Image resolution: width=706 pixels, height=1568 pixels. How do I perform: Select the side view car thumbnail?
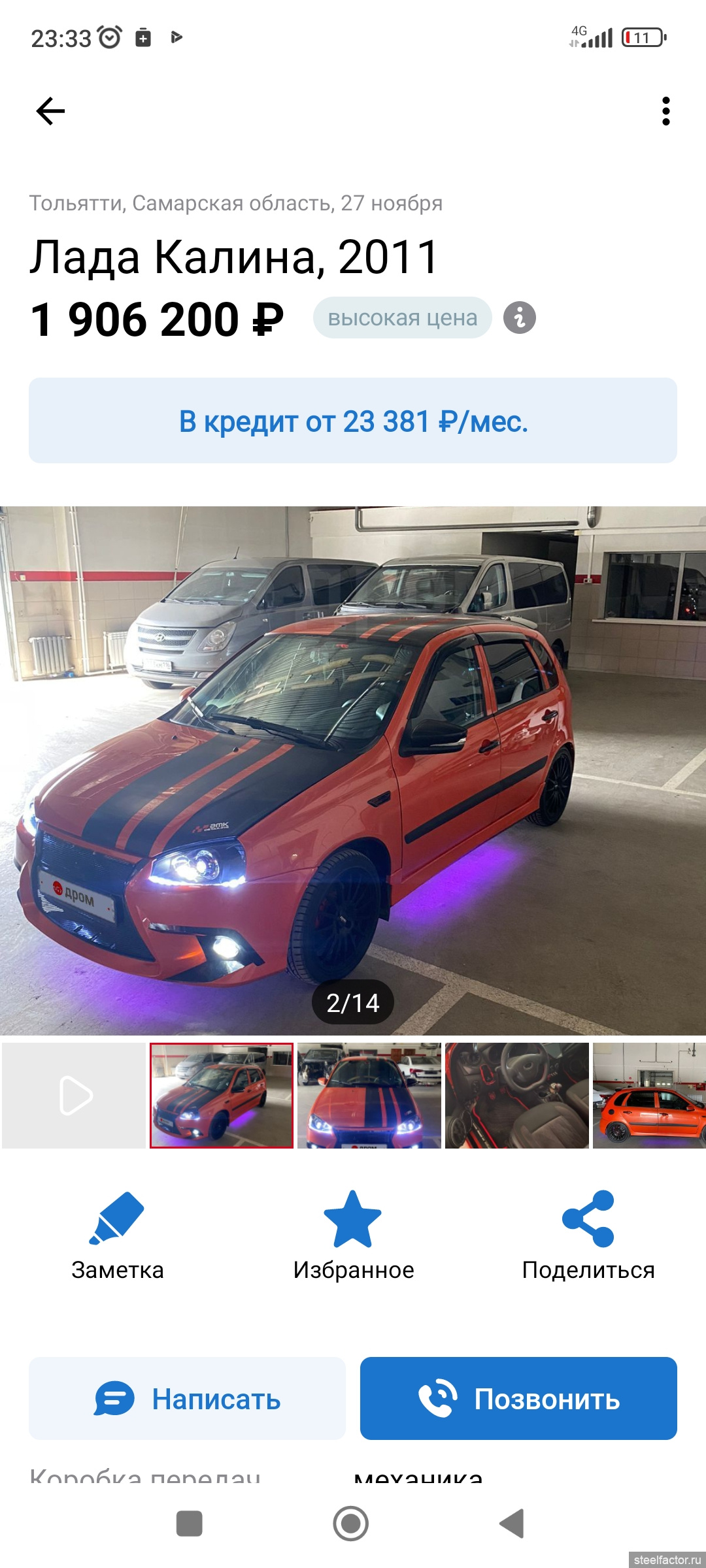(x=649, y=1096)
